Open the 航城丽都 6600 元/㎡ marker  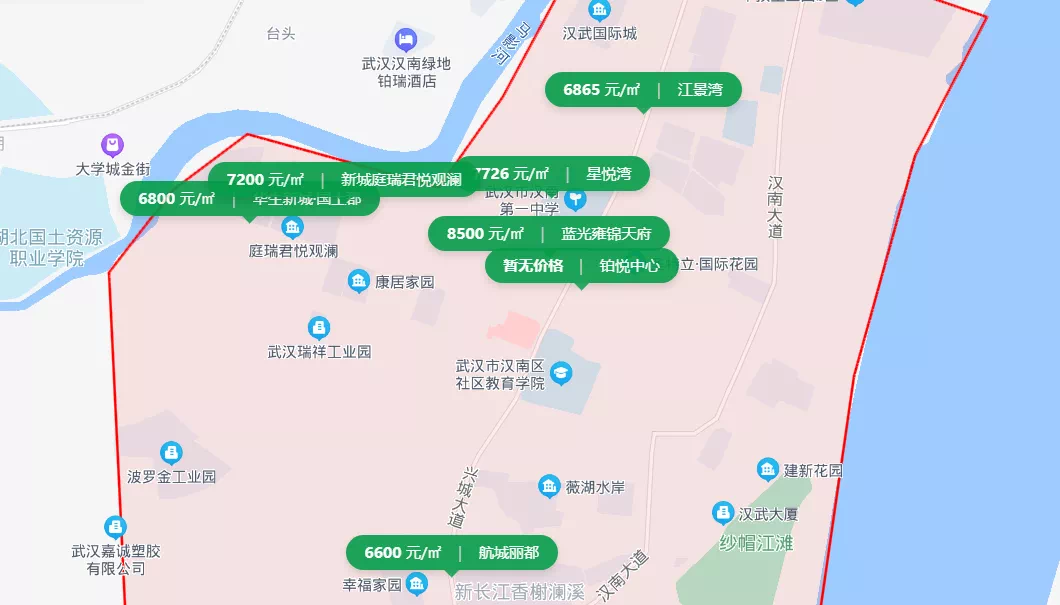(x=451, y=553)
